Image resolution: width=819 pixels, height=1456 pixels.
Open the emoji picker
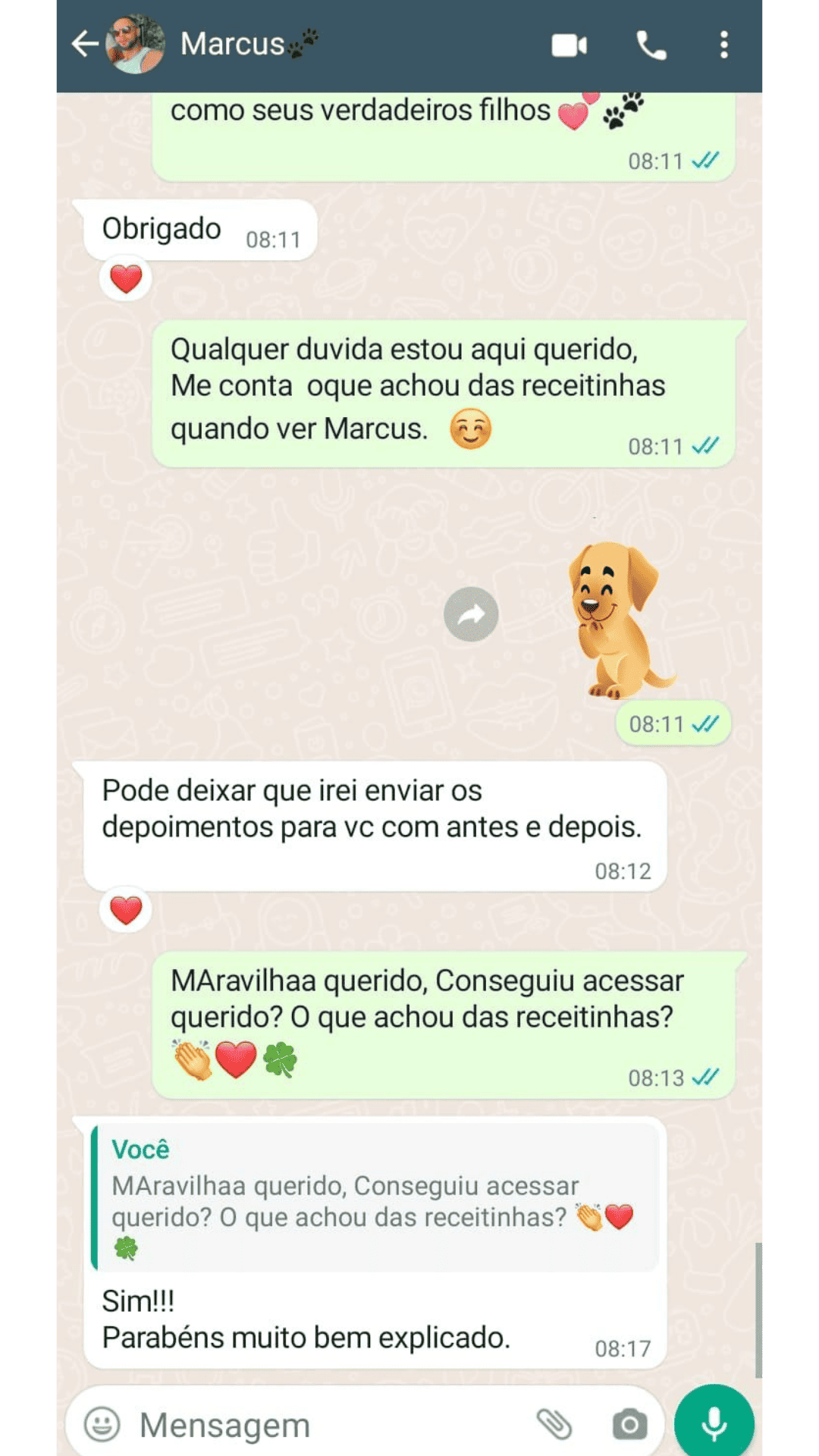click(102, 1424)
